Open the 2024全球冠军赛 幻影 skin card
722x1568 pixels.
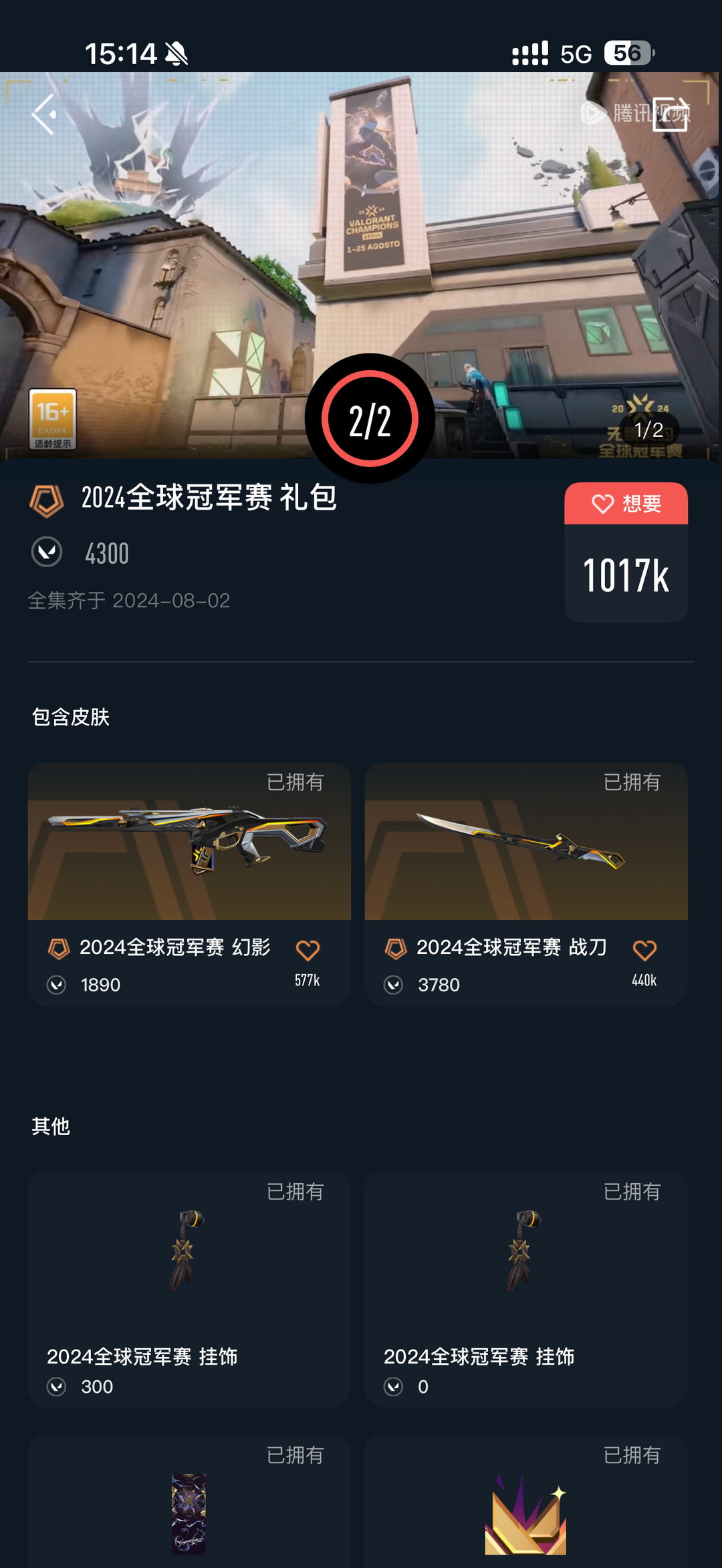click(x=189, y=869)
